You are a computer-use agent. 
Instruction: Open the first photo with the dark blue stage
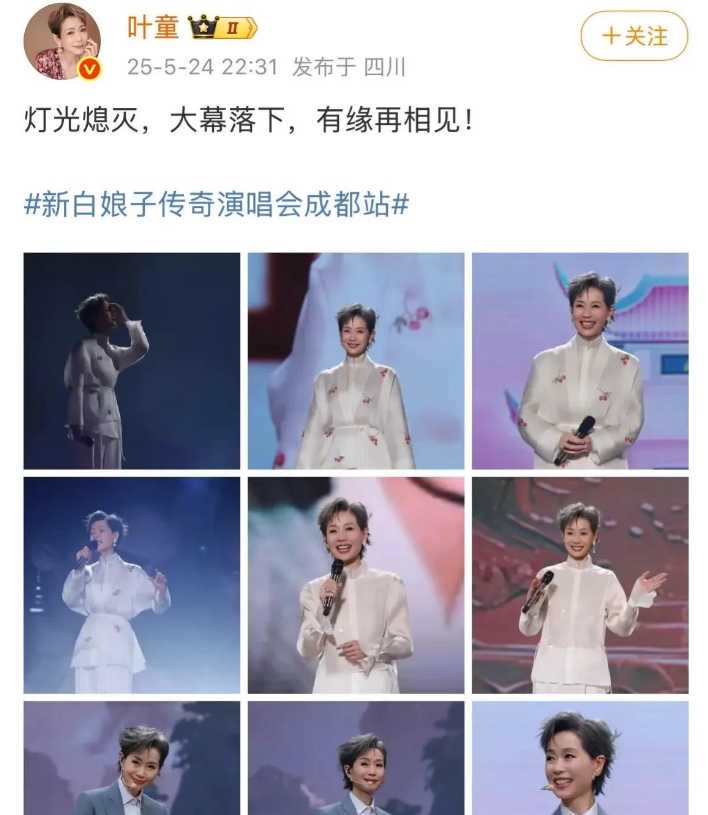pyautogui.click(x=132, y=361)
